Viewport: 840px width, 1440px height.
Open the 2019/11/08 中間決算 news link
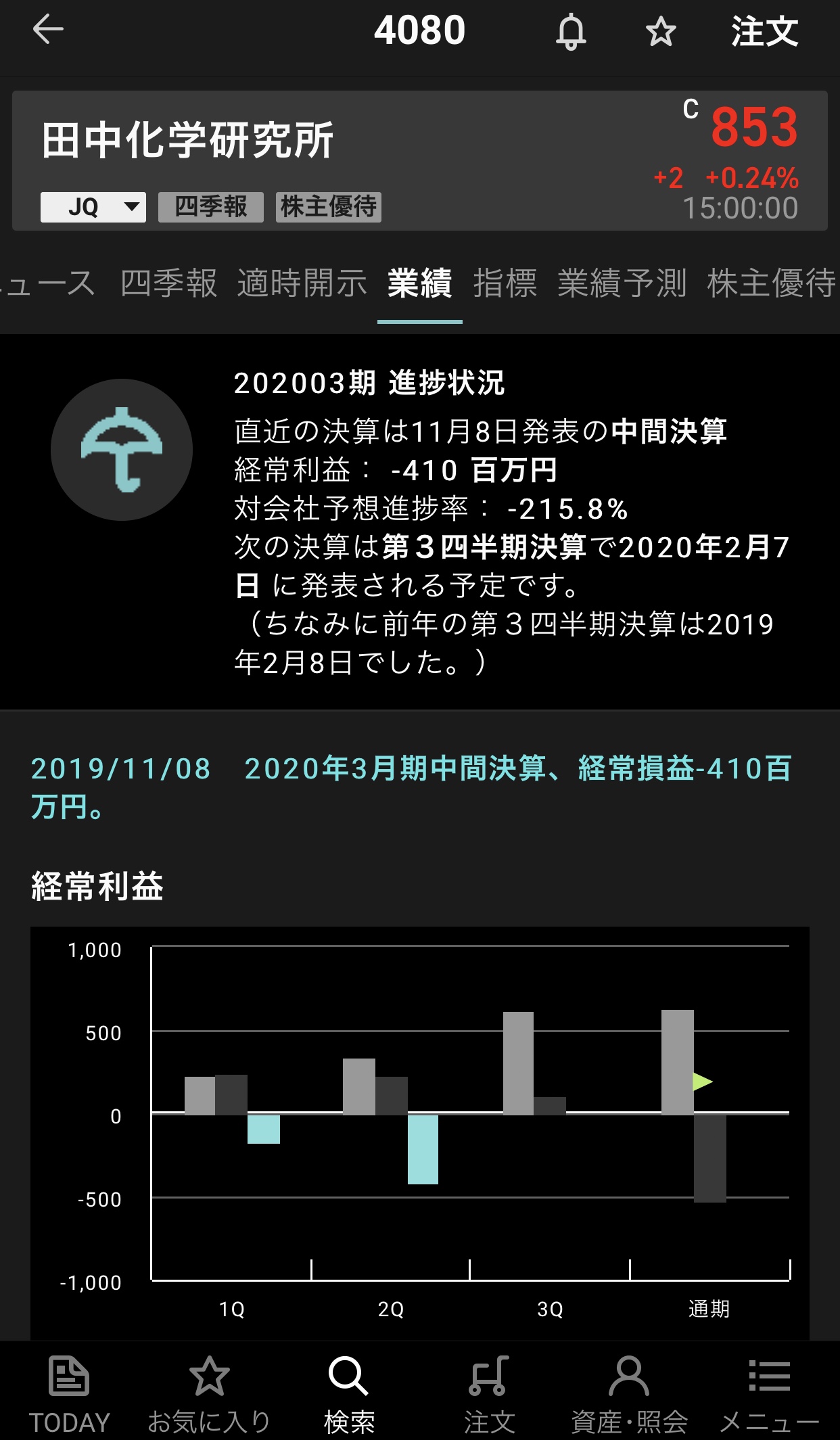pyautogui.click(x=410, y=787)
